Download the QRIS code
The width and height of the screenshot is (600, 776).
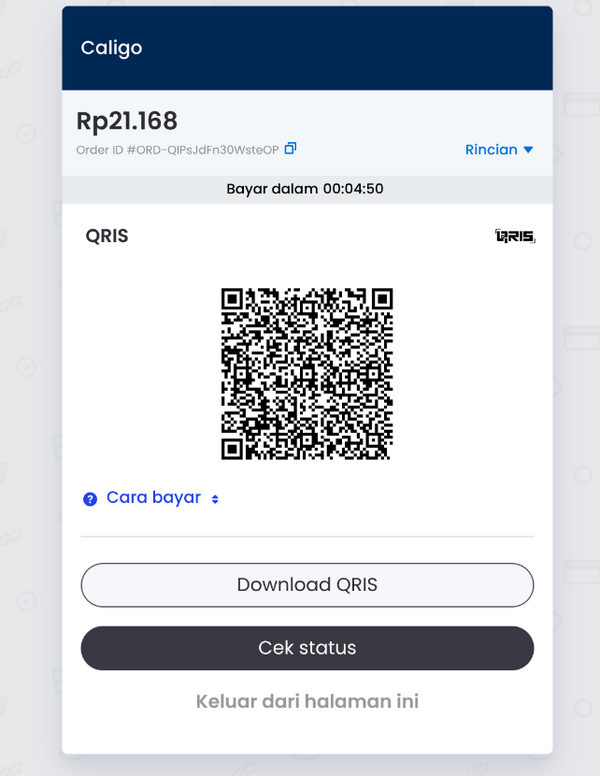pyautogui.click(x=307, y=585)
